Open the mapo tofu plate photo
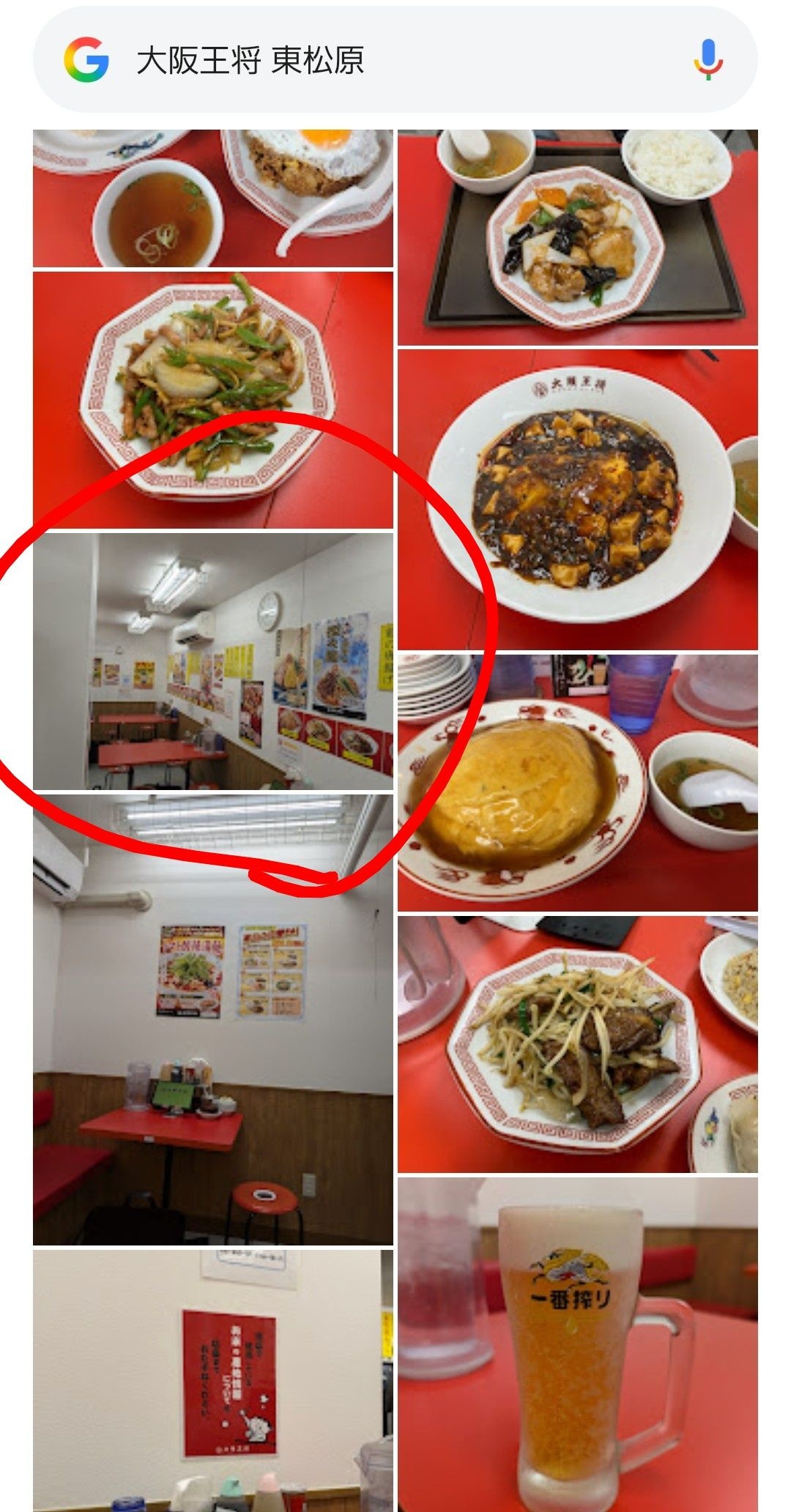 coord(578,499)
